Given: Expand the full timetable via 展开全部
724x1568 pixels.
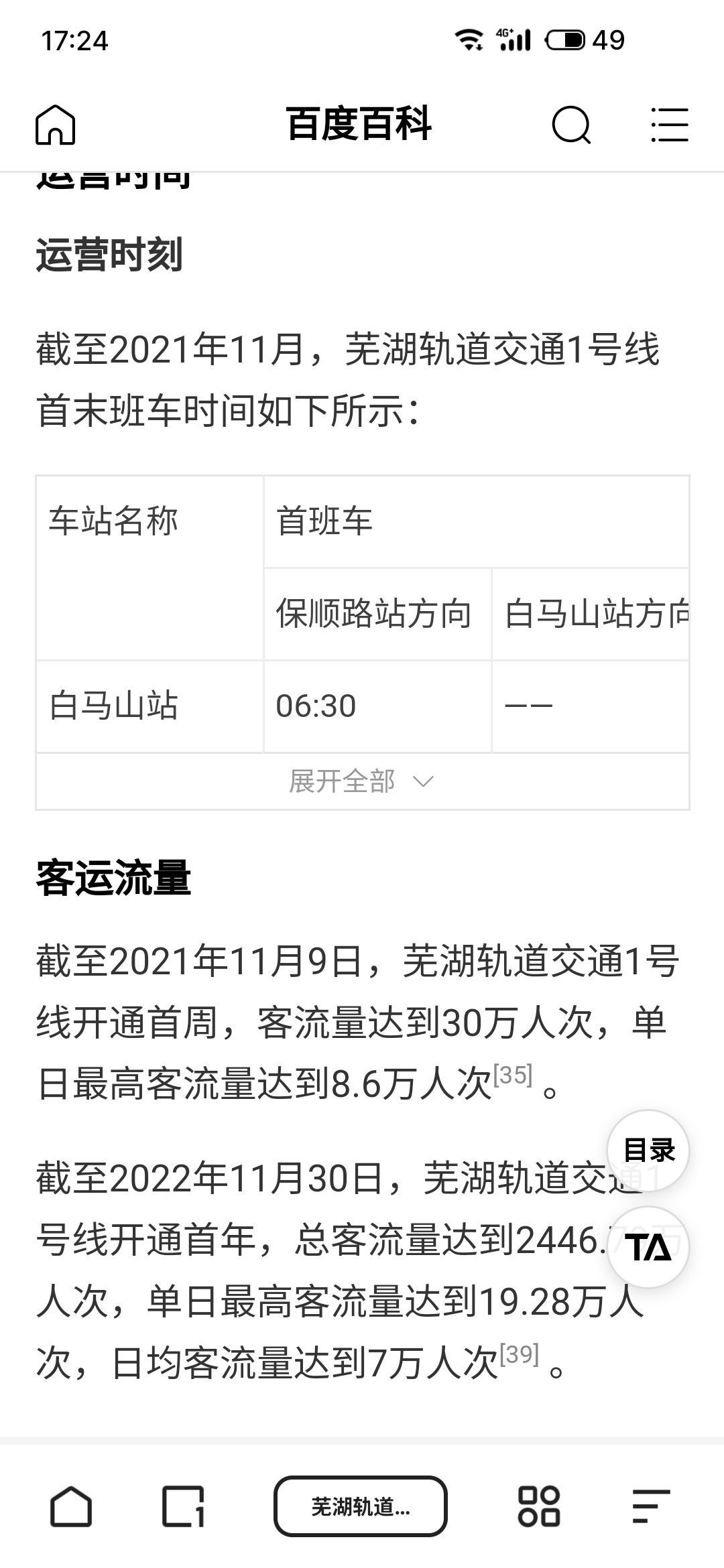Looking at the screenshot, I should [x=362, y=781].
